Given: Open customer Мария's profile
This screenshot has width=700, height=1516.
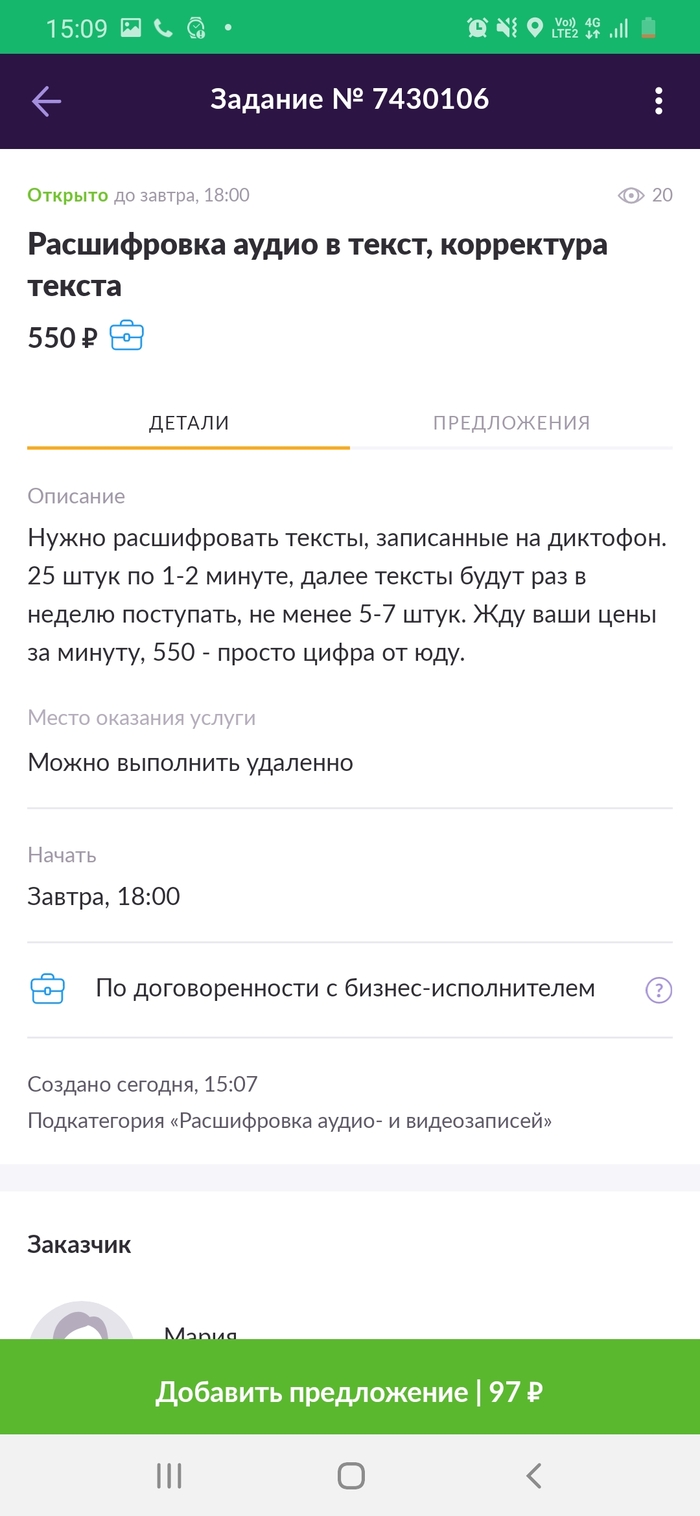Looking at the screenshot, I should 200,1330.
